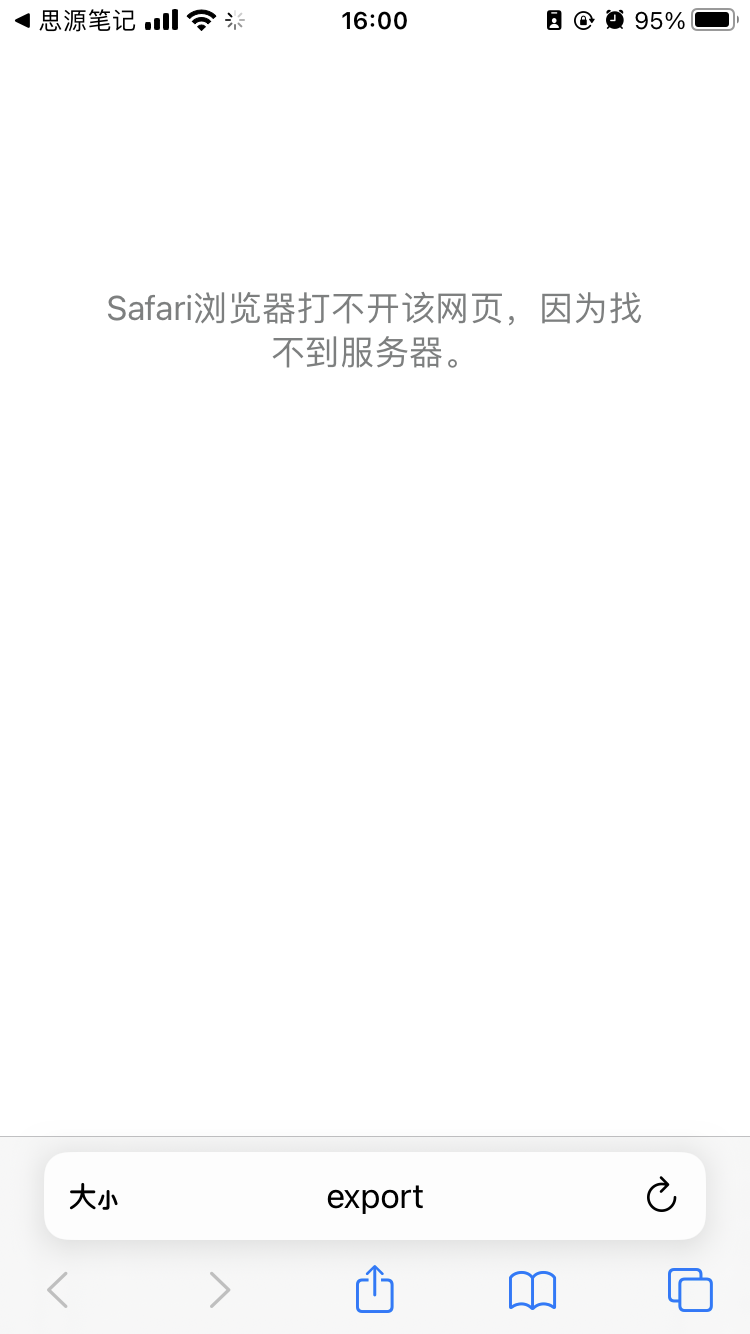This screenshot has width=750, height=1334.
Task: Tap the 16:00 clock display
Action: (x=375, y=20)
